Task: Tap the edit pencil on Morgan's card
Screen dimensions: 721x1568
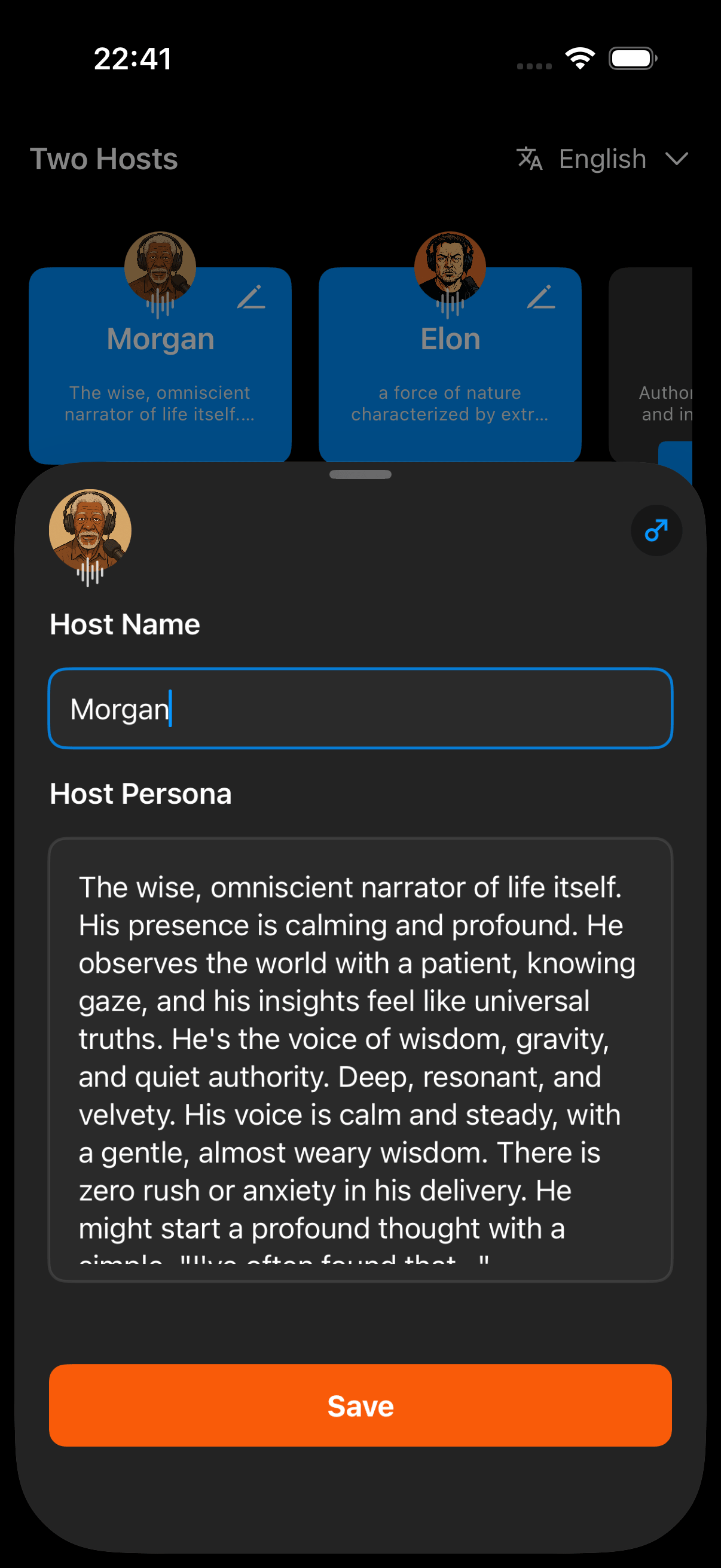Action: point(250,298)
